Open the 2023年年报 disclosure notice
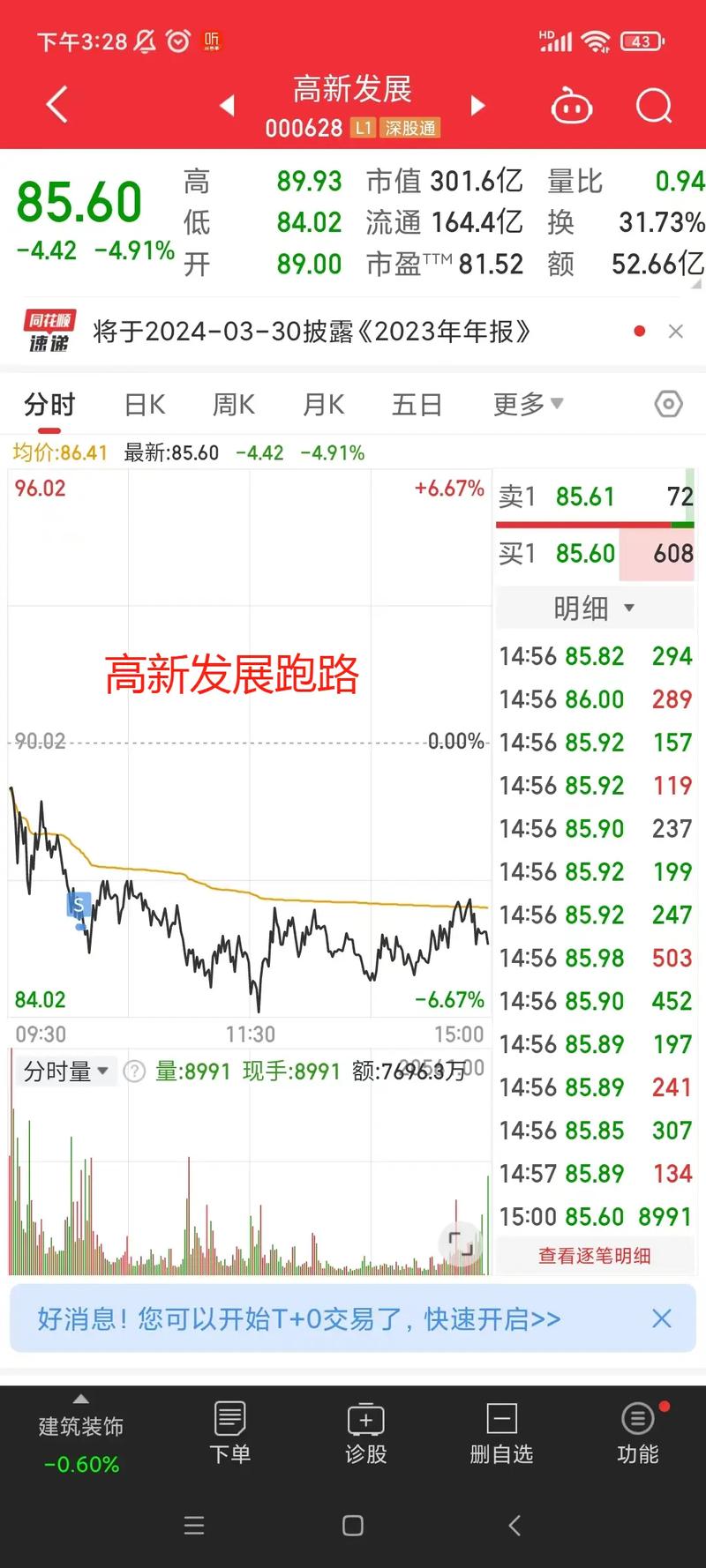Screen dimensions: 706x1568 [312, 332]
